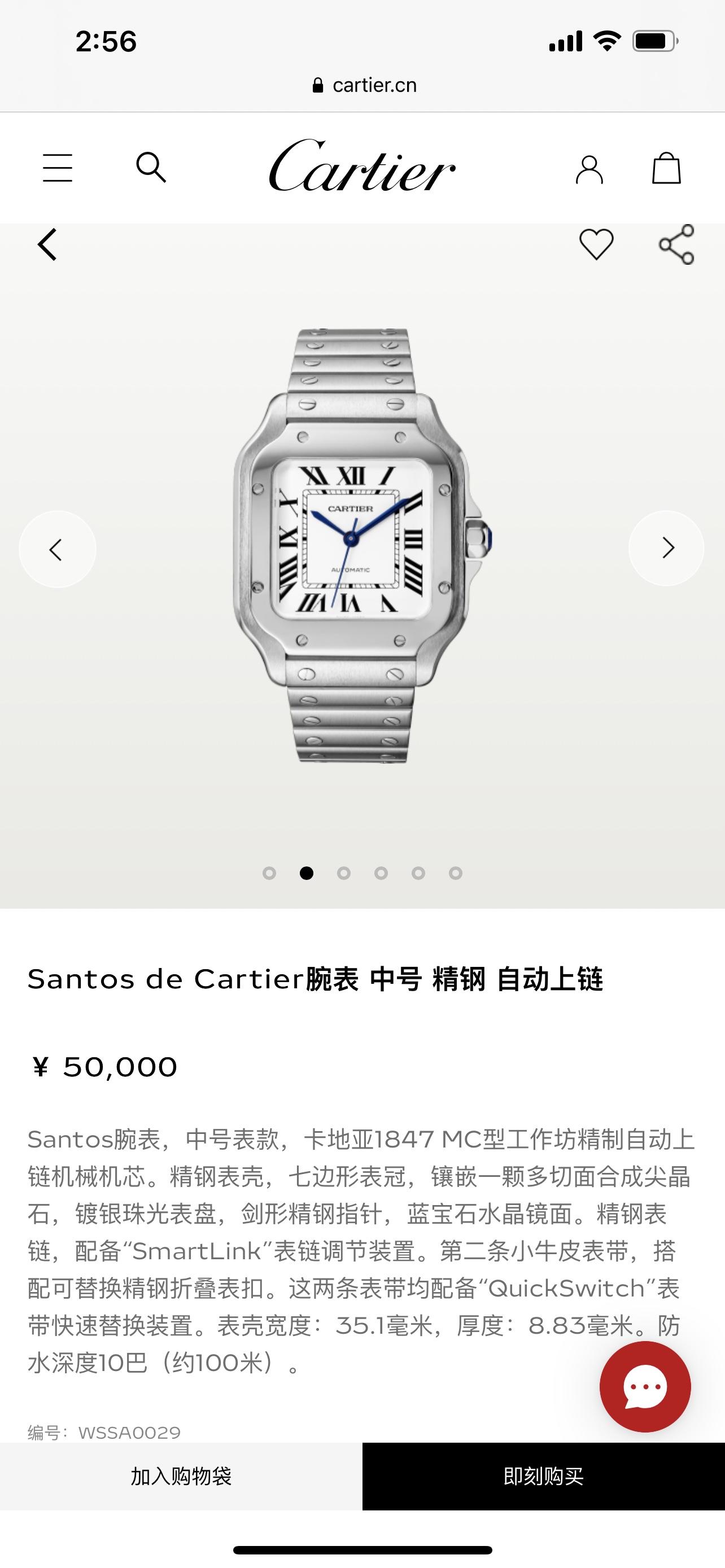725x1568 pixels.
Task: Open the Cartier logo home link
Action: 362,166
